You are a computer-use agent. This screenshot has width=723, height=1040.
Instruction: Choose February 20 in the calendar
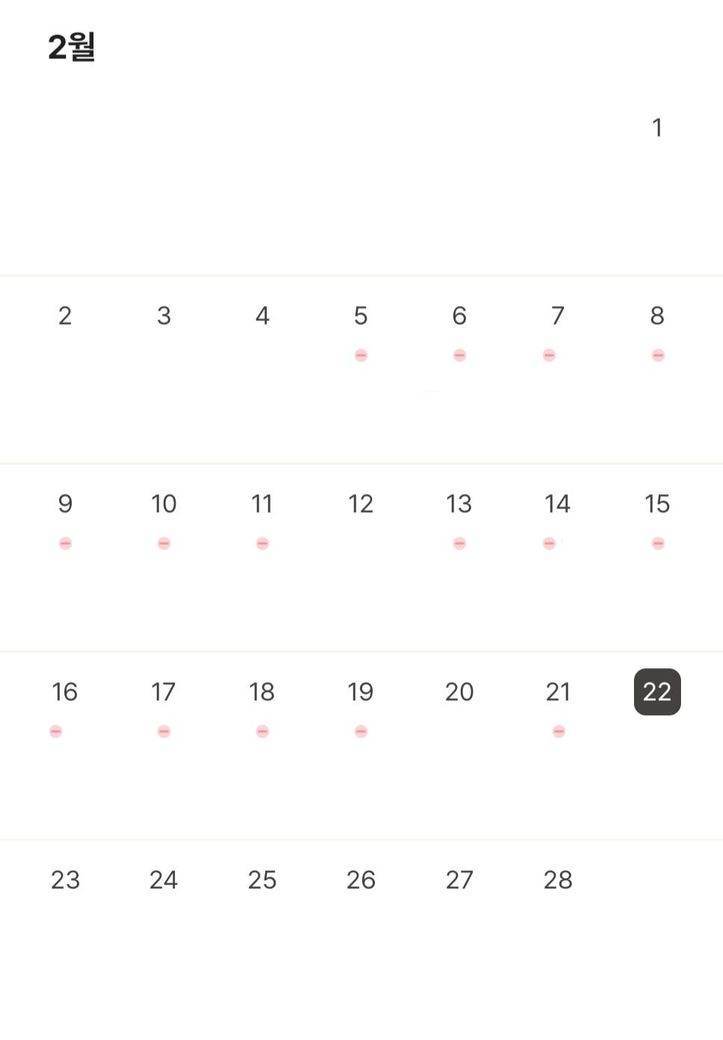pyautogui.click(x=459, y=692)
